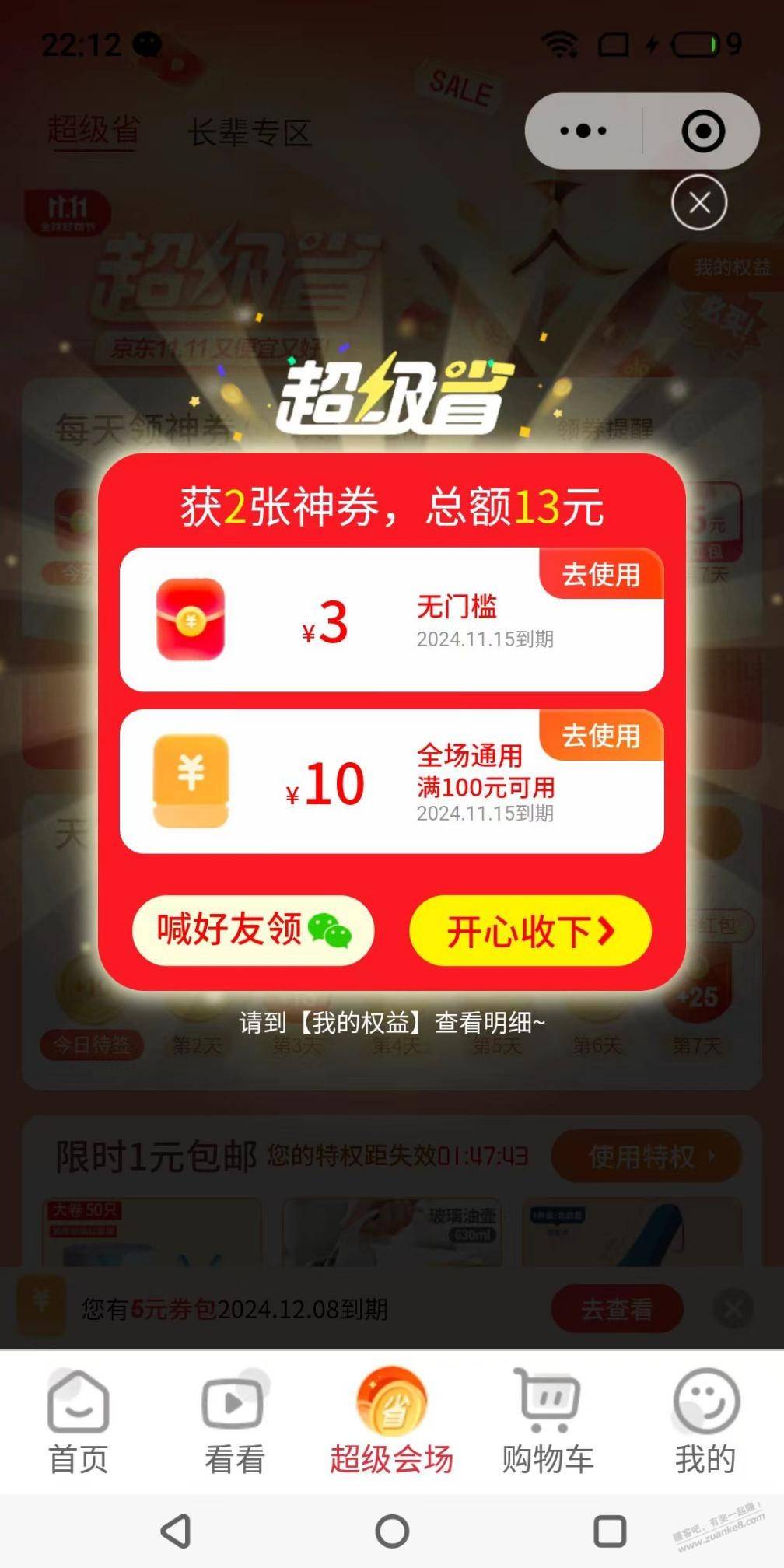The height and width of the screenshot is (1568, 784).
Task: Tap the system home button
Action: 392,1531
